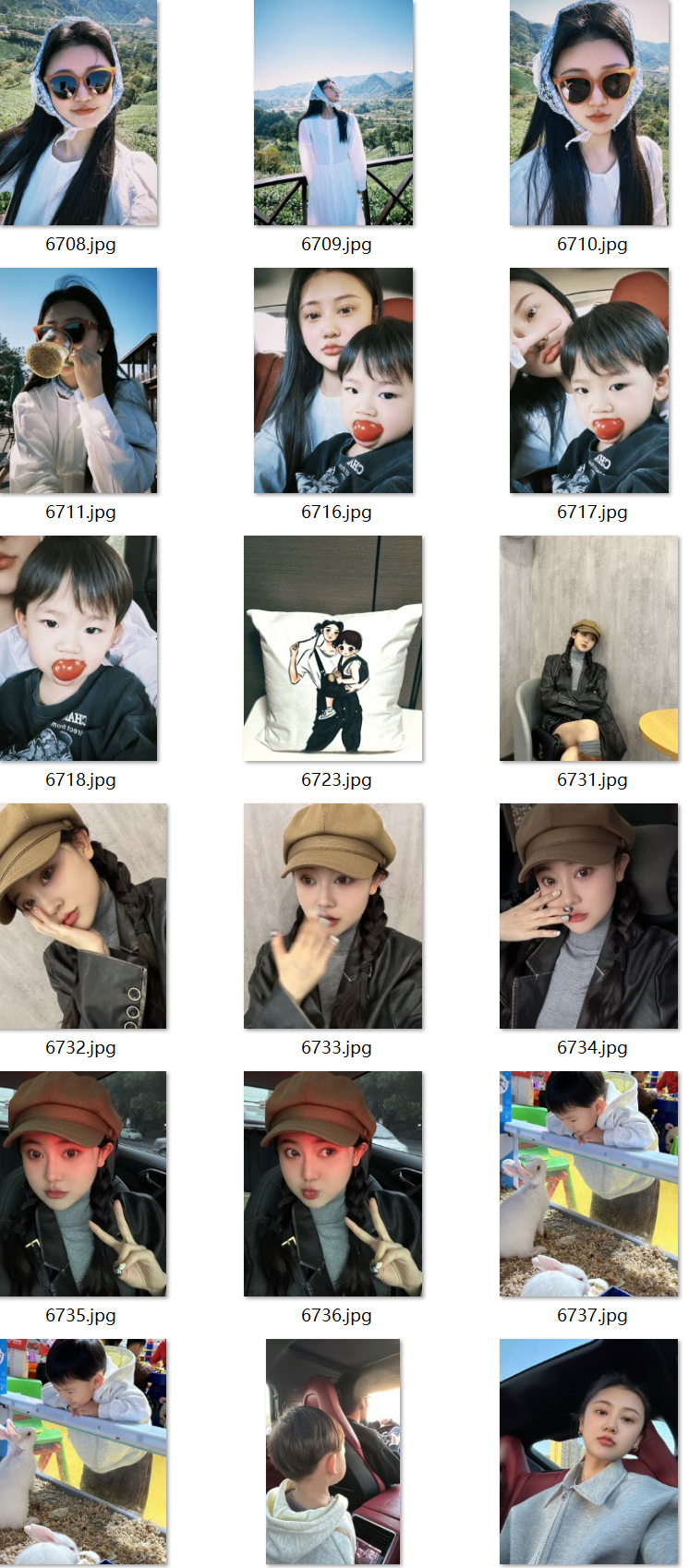This screenshot has height=1568, width=689.
Task: Select the 6732.jpg image
Action: 83,916
